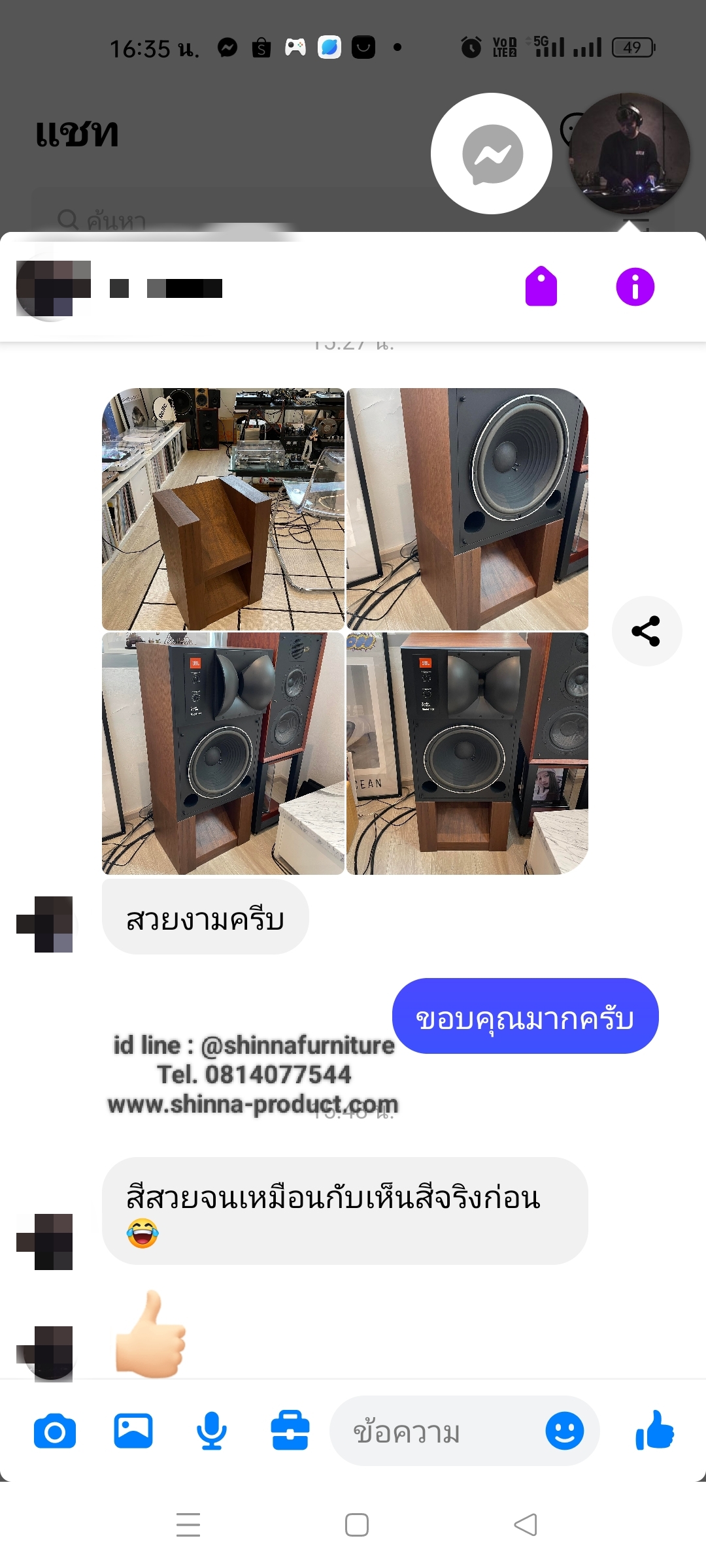This screenshot has height=1568, width=706.
Task: Tap the Messenger chat head bubble
Action: pyautogui.click(x=492, y=154)
